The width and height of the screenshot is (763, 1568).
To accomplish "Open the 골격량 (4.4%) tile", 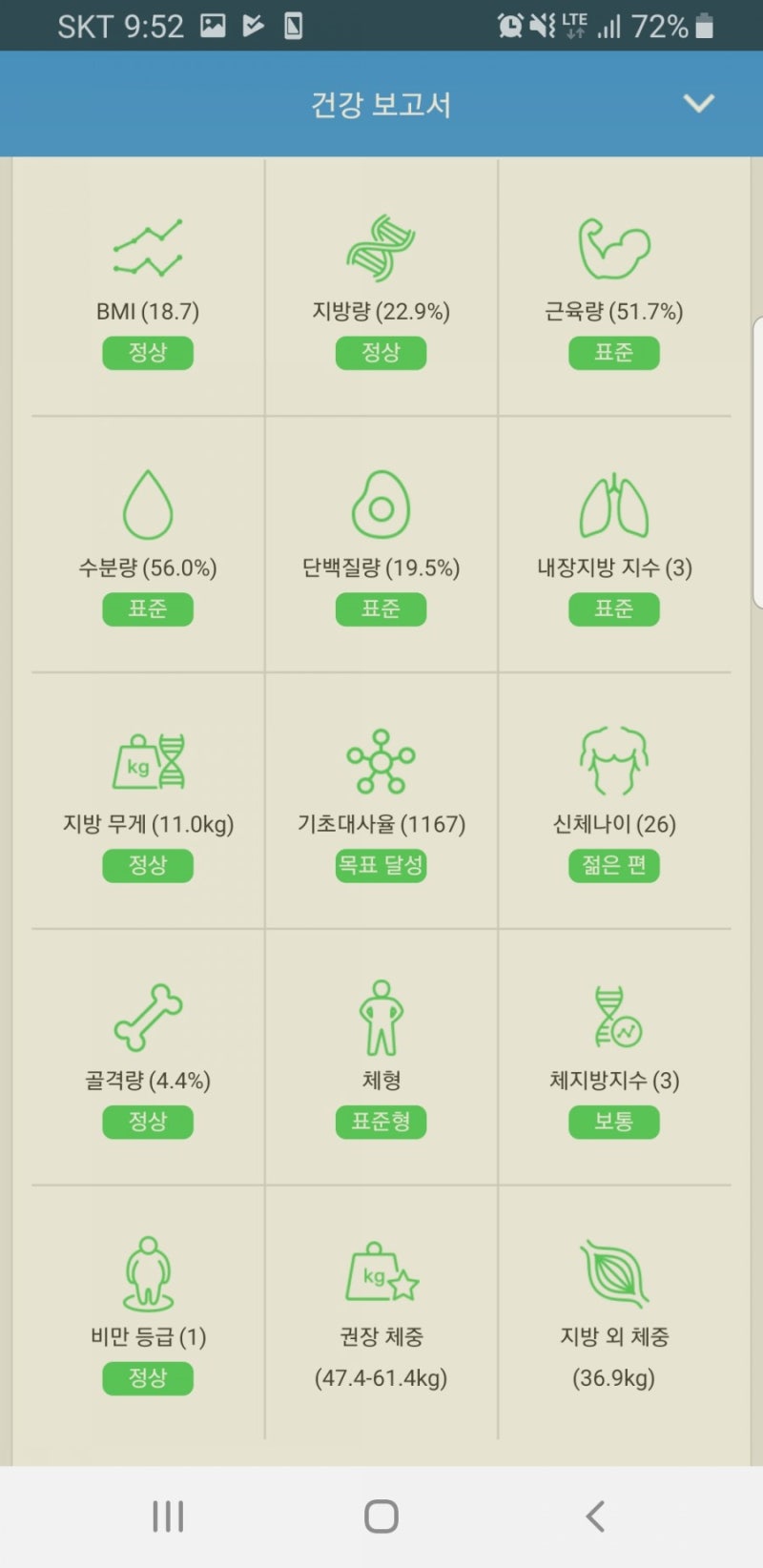I will (148, 1058).
